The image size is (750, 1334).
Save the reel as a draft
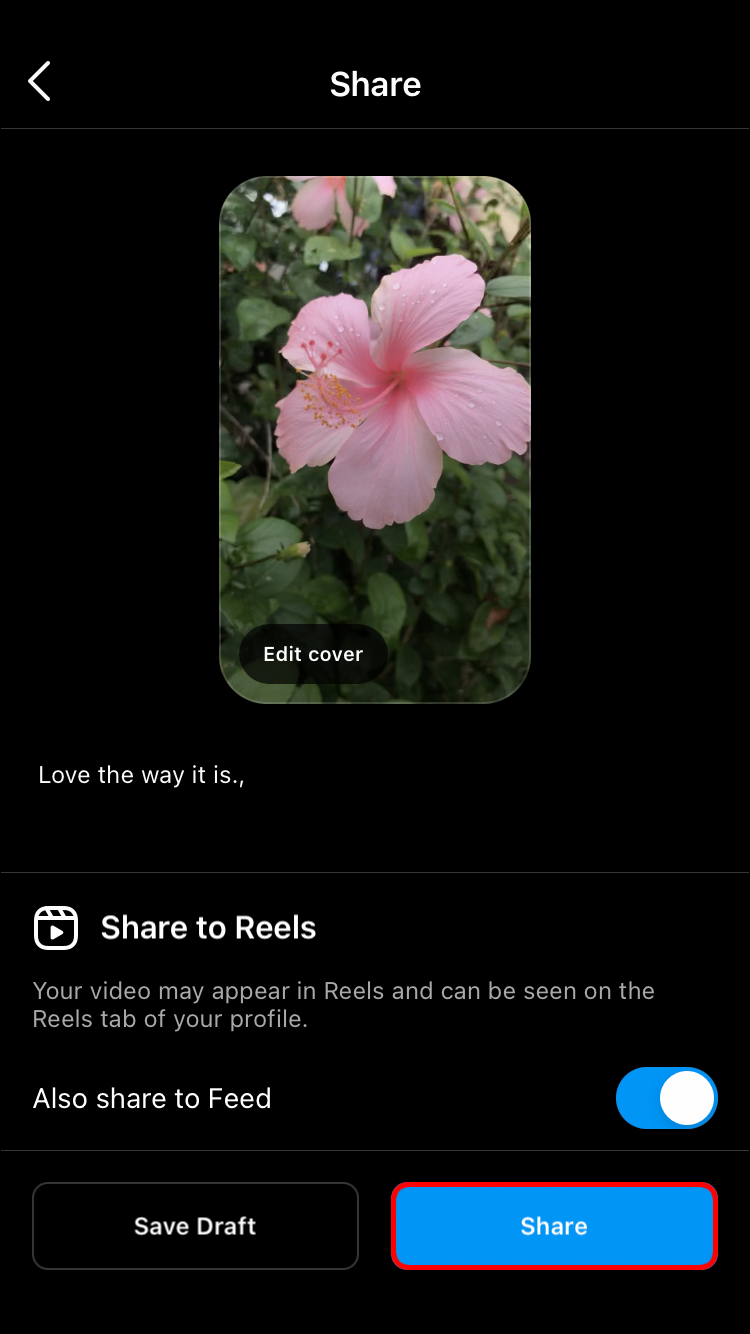click(x=195, y=1226)
